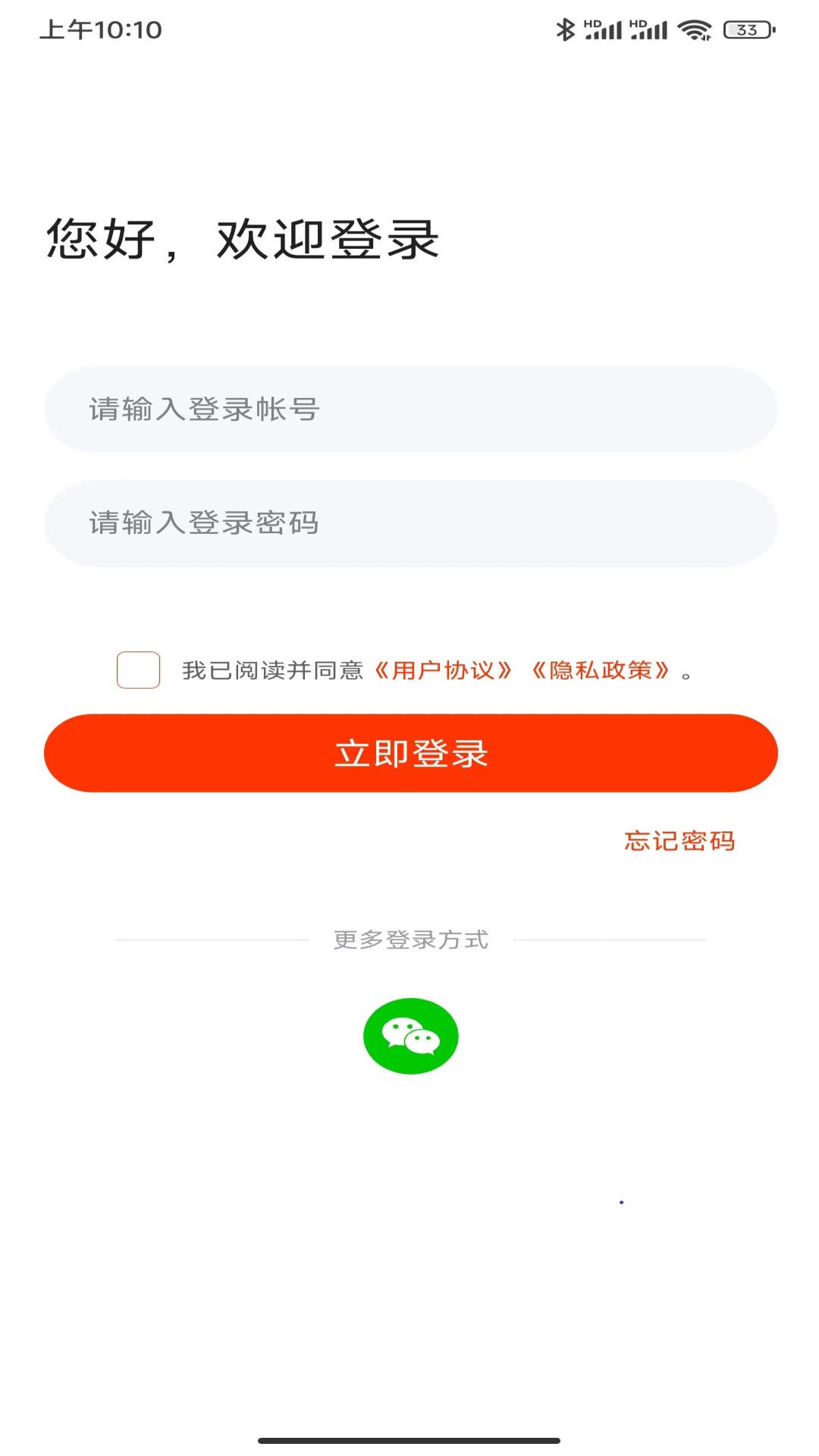Screen dimensions: 819x1456
Task: Enable agreement to 用户协议 and 隐私政策
Action: 137,670
